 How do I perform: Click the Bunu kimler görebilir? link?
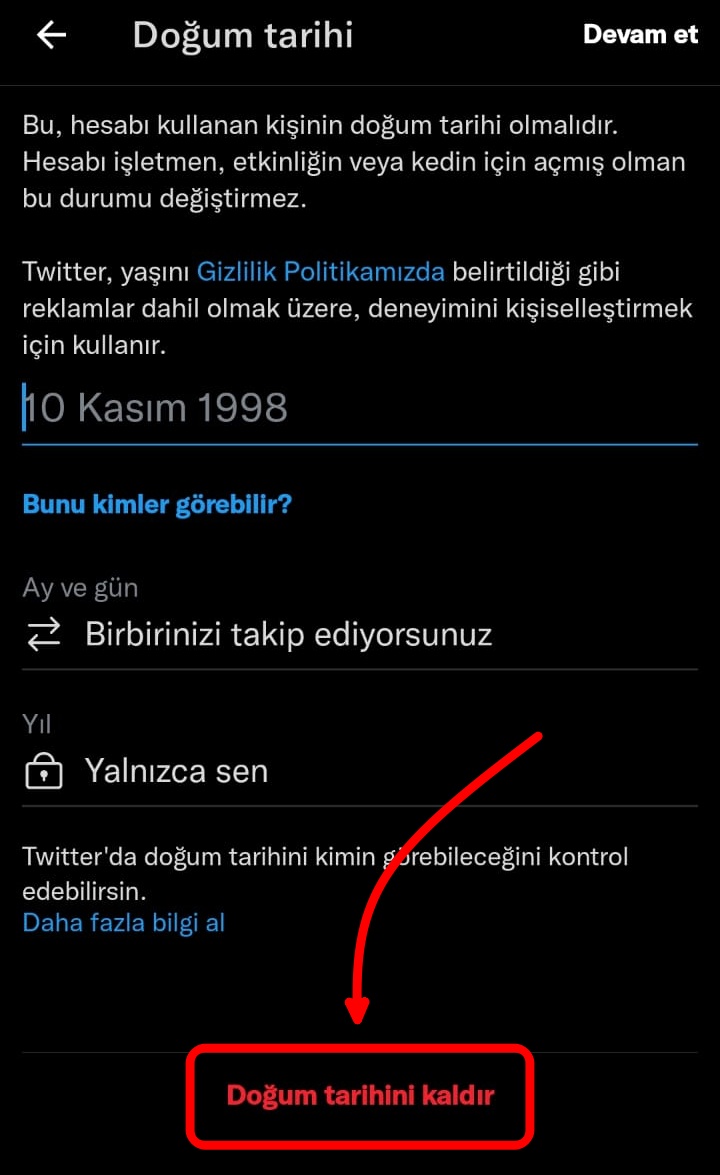click(157, 504)
